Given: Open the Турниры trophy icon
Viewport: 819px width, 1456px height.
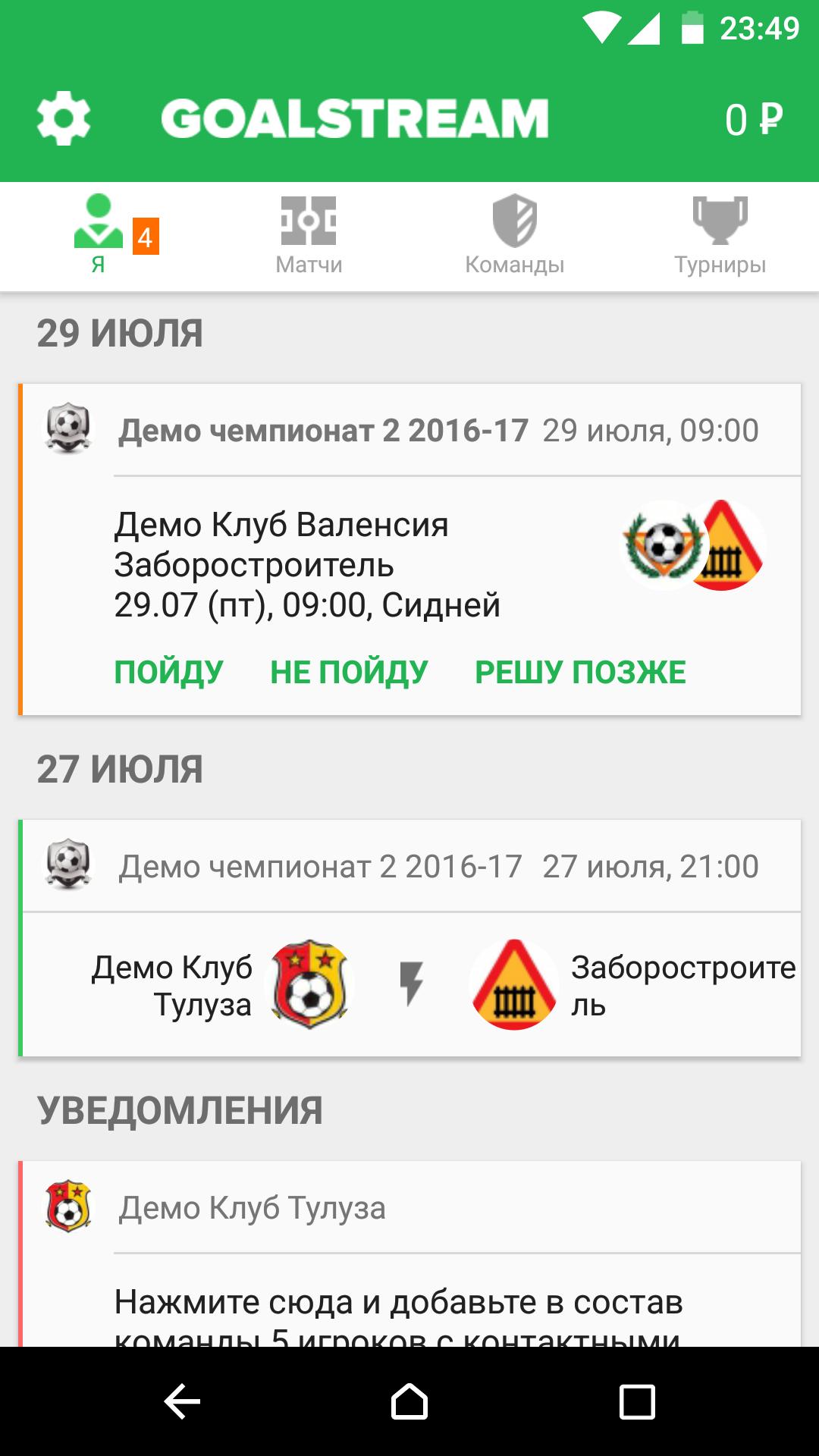Looking at the screenshot, I should [x=720, y=220].
